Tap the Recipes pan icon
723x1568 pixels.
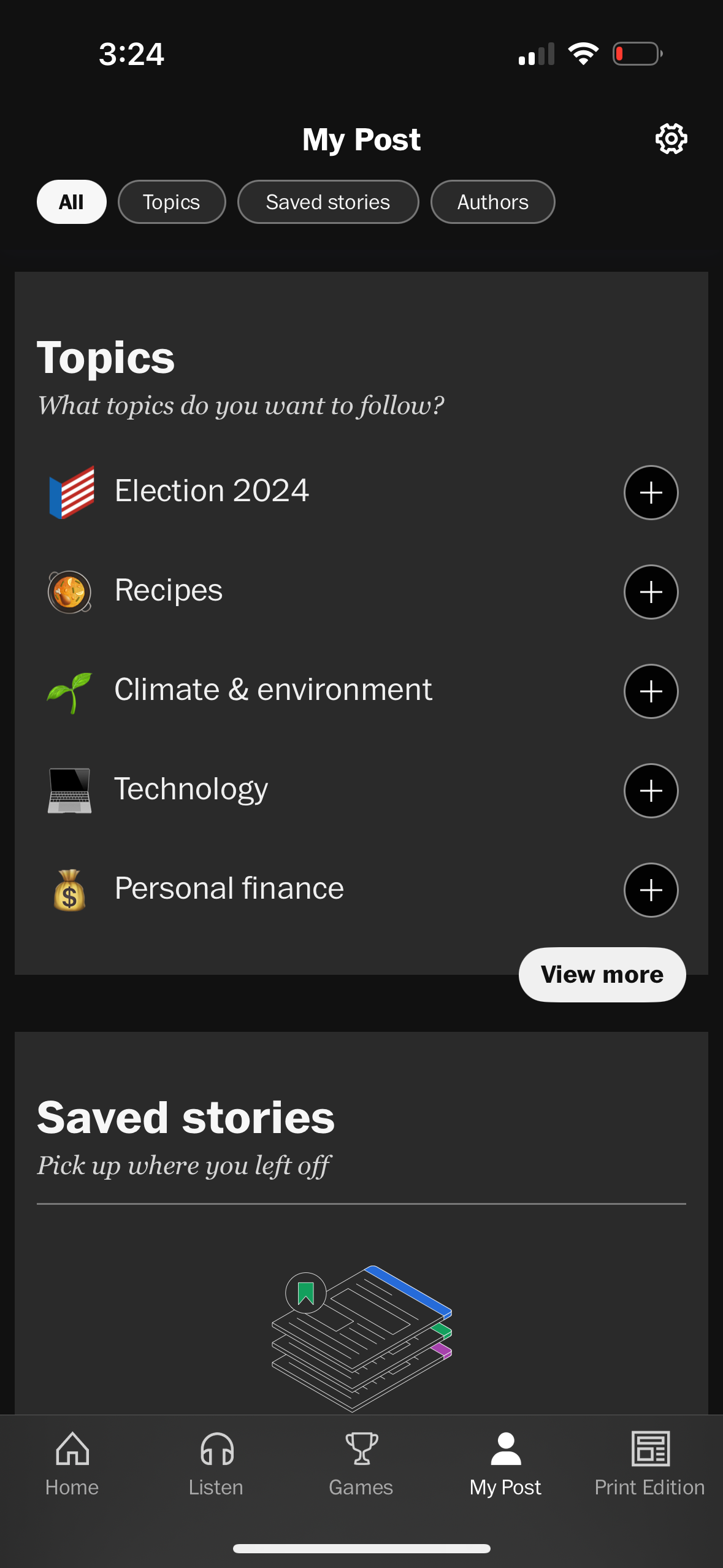click(x=69, y=591)
